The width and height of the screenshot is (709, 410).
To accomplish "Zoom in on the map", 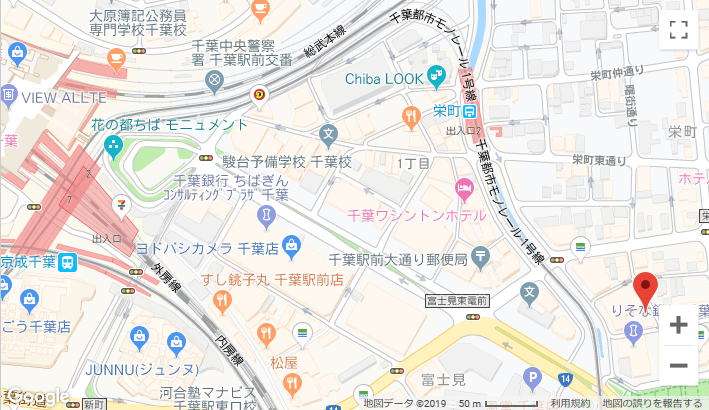I will tap(678, 325).
